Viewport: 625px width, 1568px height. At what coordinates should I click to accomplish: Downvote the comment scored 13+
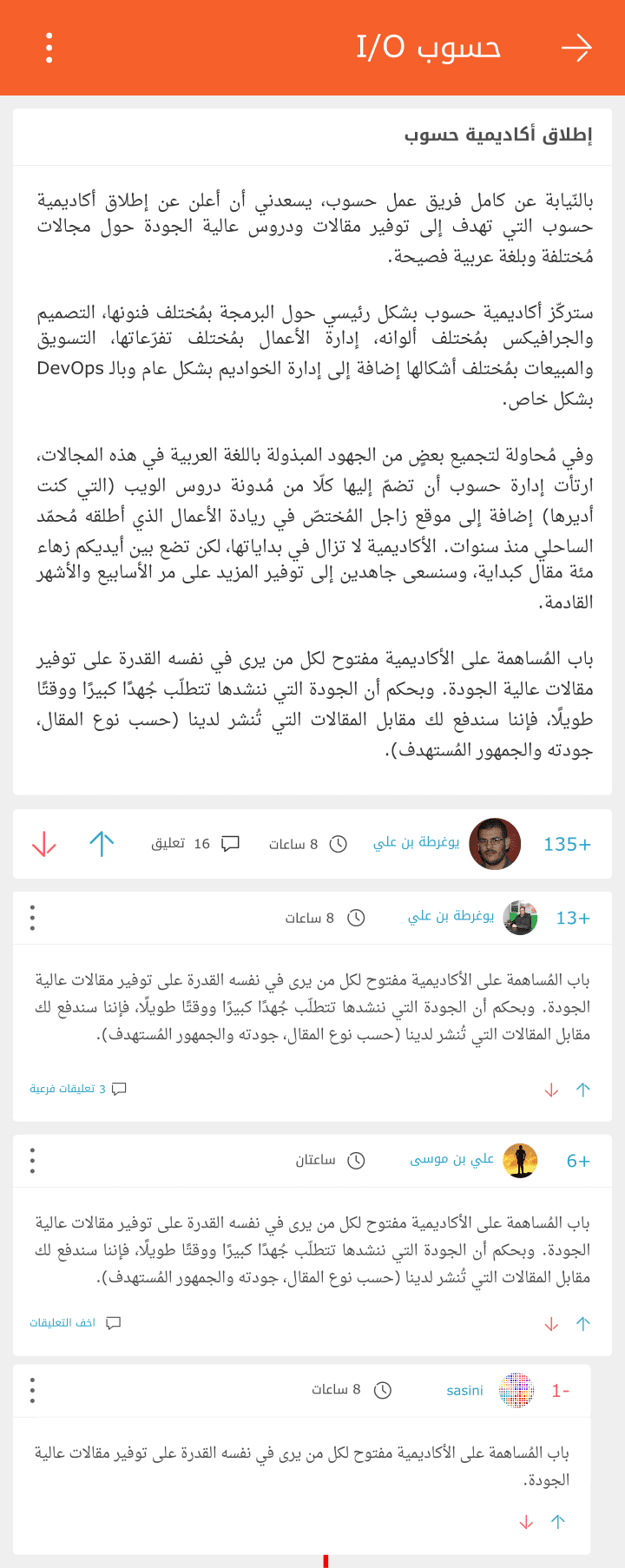551,1090
